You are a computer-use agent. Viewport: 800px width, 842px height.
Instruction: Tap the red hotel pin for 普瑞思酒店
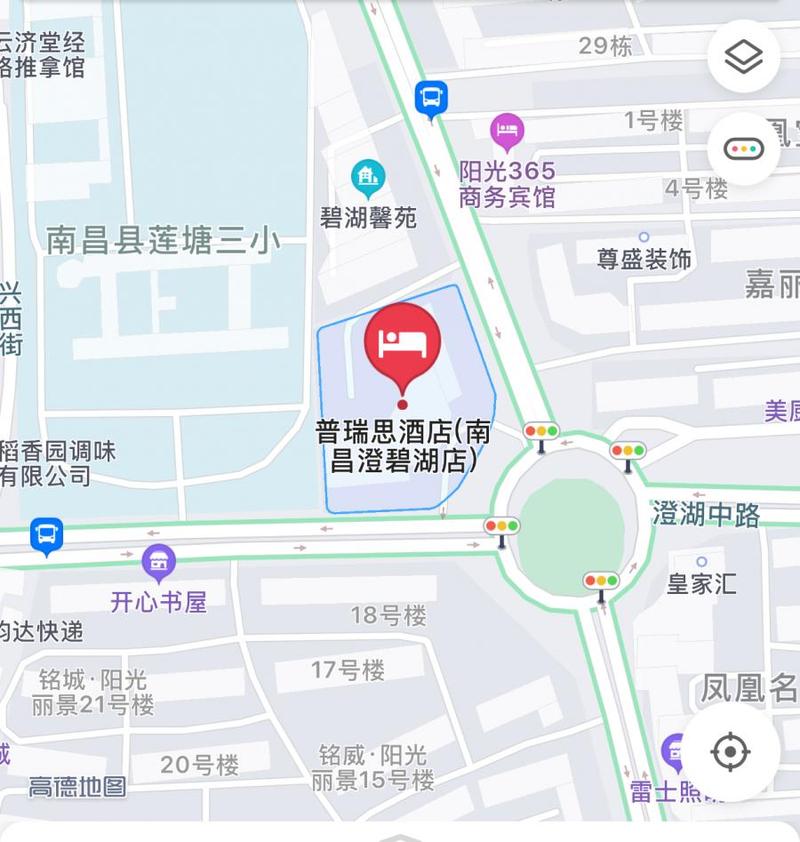403,343
